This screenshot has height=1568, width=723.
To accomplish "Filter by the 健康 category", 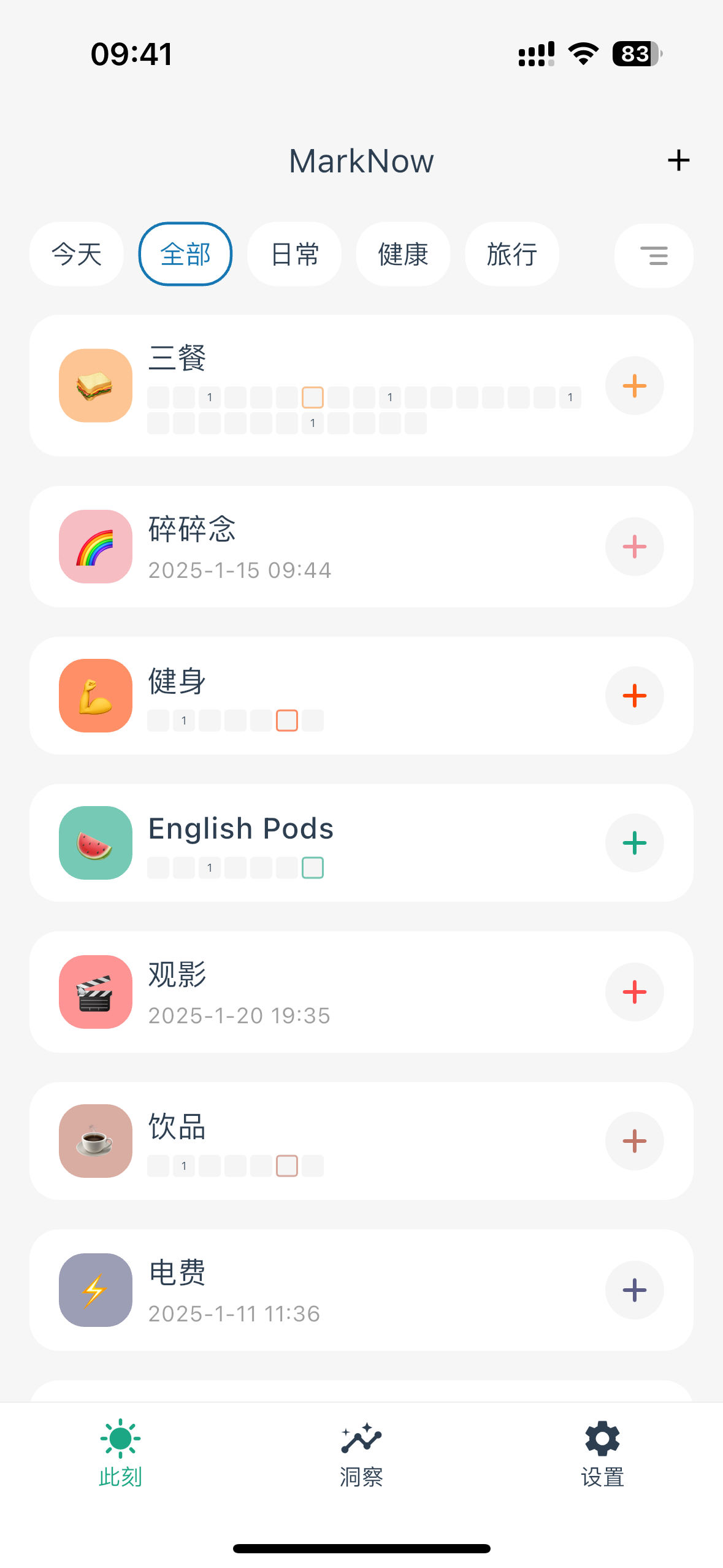I will (403, 254).
